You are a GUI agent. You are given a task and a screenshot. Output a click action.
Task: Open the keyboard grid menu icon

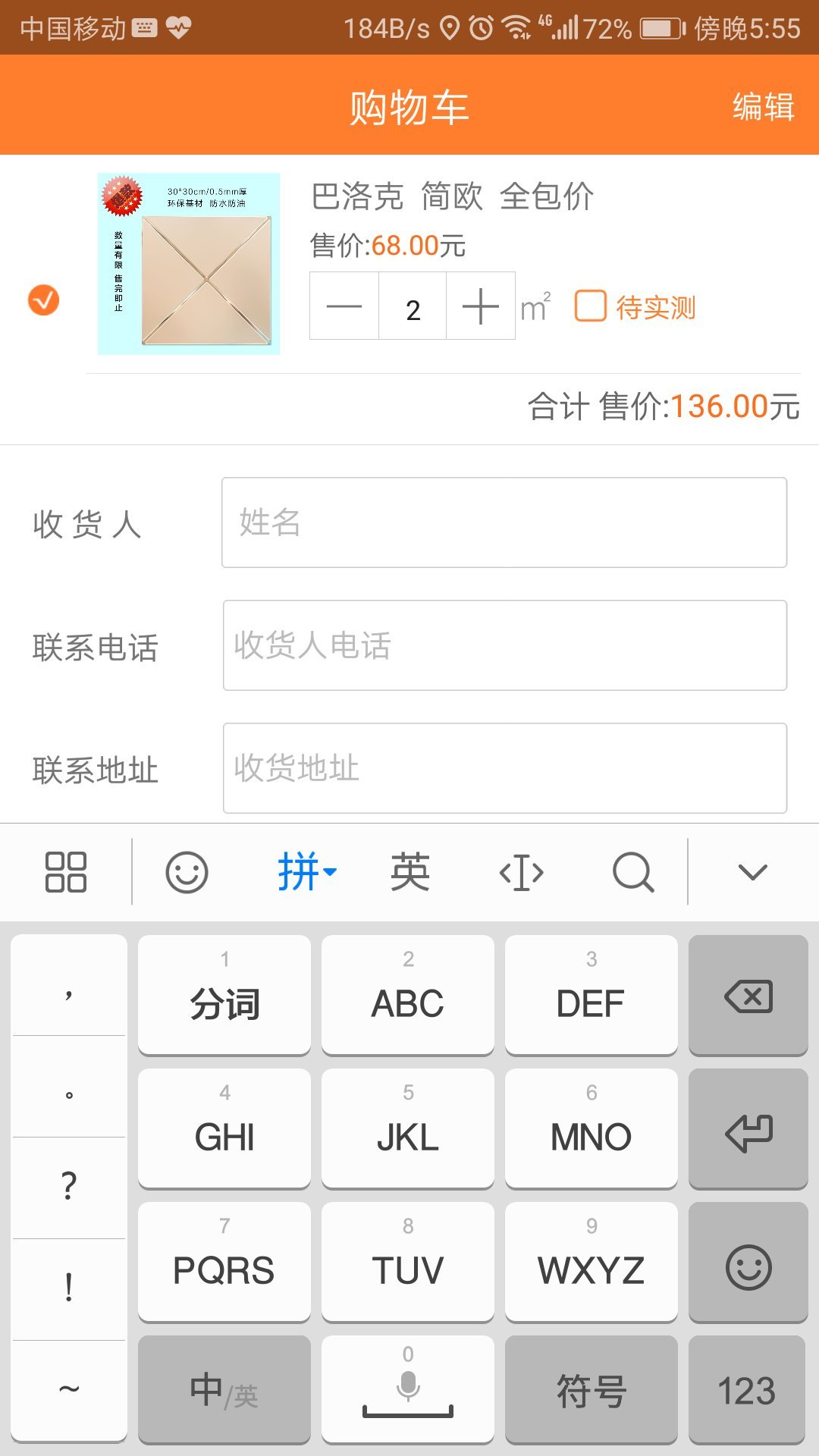[x=66, y=872]
